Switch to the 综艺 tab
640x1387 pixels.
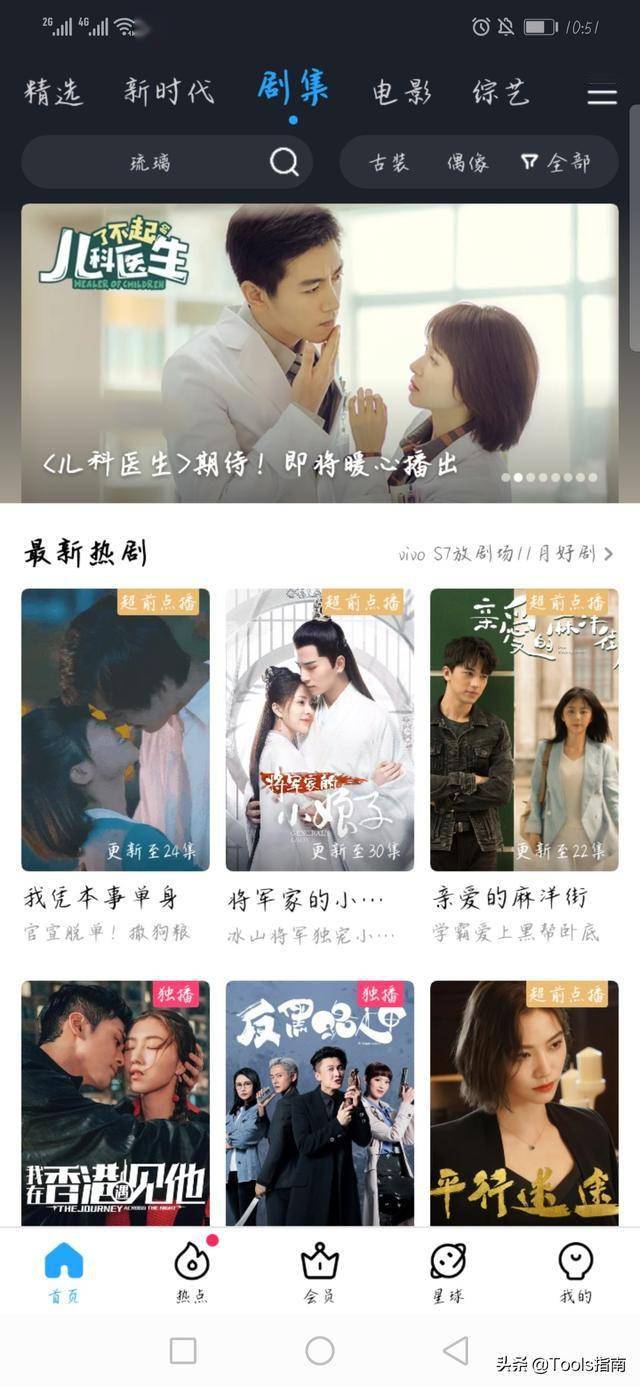pyautogui.click(x=501, y=93)
